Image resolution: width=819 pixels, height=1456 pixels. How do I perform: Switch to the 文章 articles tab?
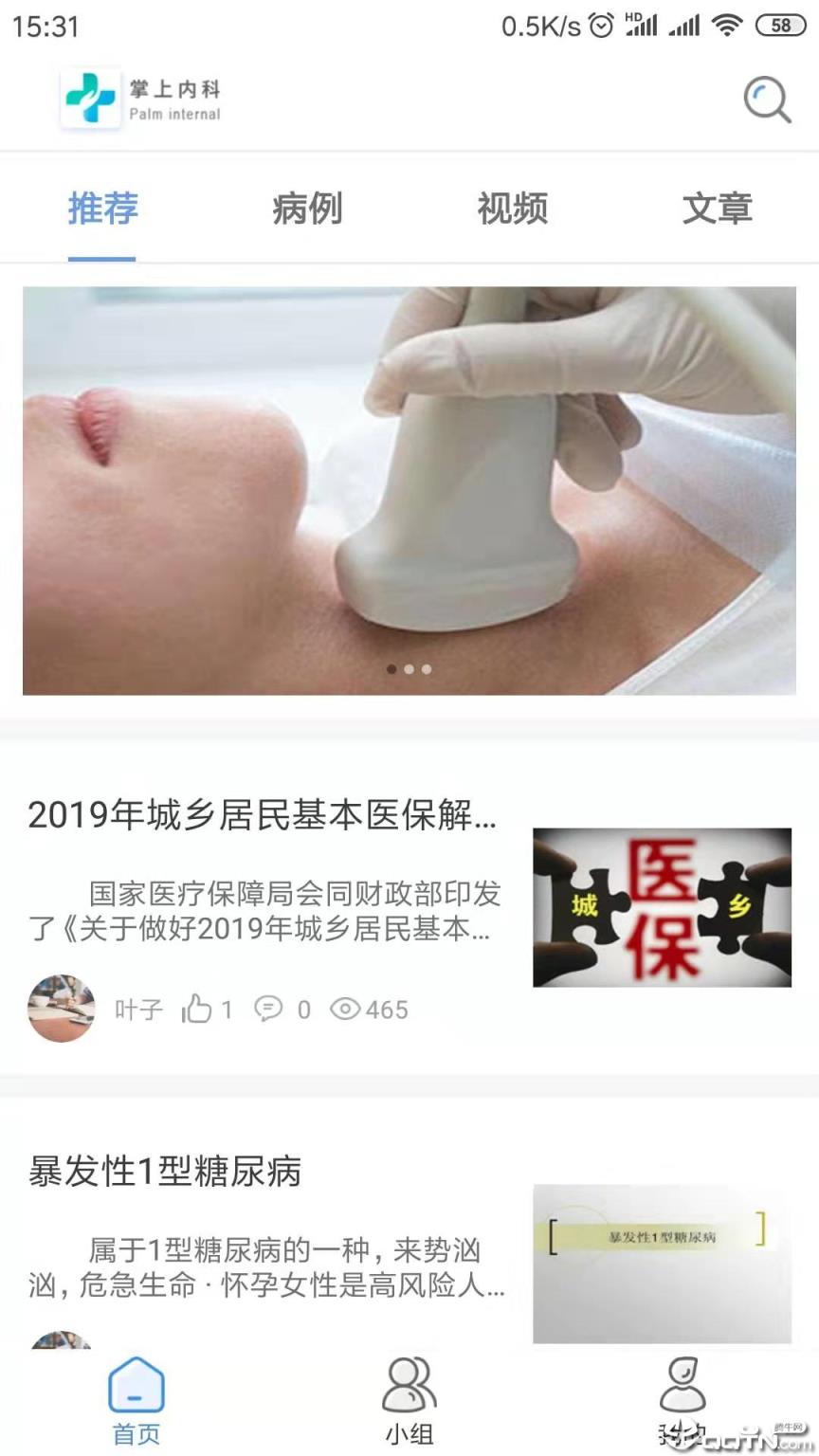coord(719,209)
